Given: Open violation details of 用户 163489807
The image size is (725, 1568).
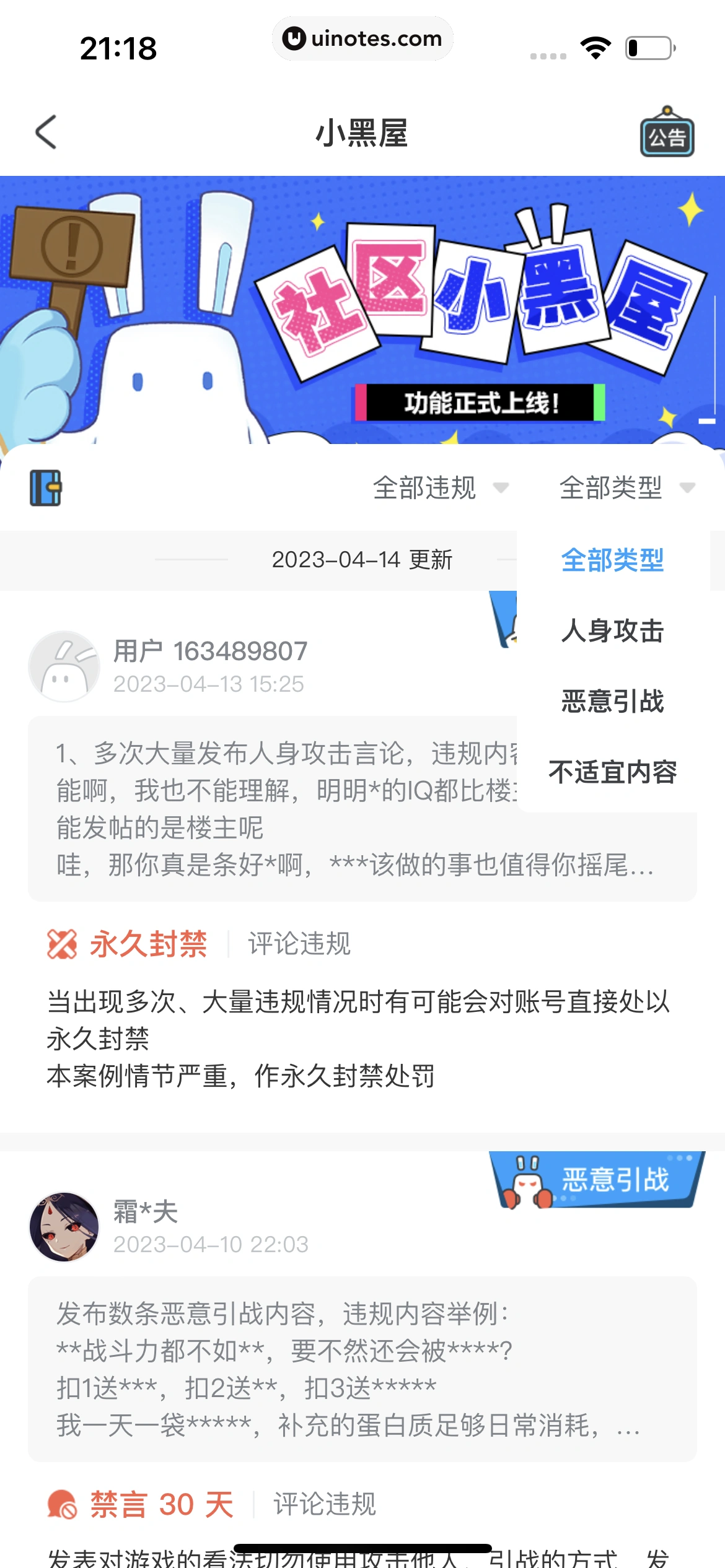Looking at the screenshot, I should coord(273,809).
